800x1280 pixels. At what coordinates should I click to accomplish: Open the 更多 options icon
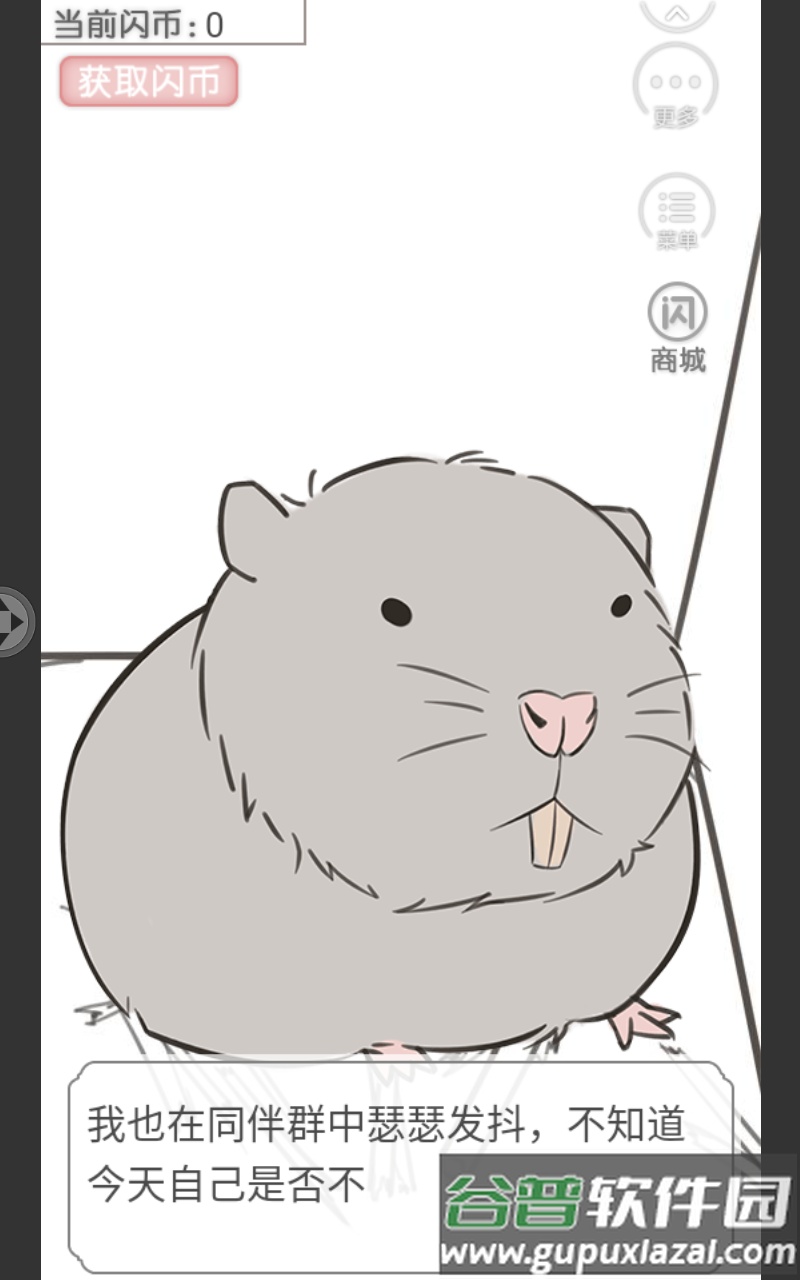pyautogui.click(x=676, y=88)
